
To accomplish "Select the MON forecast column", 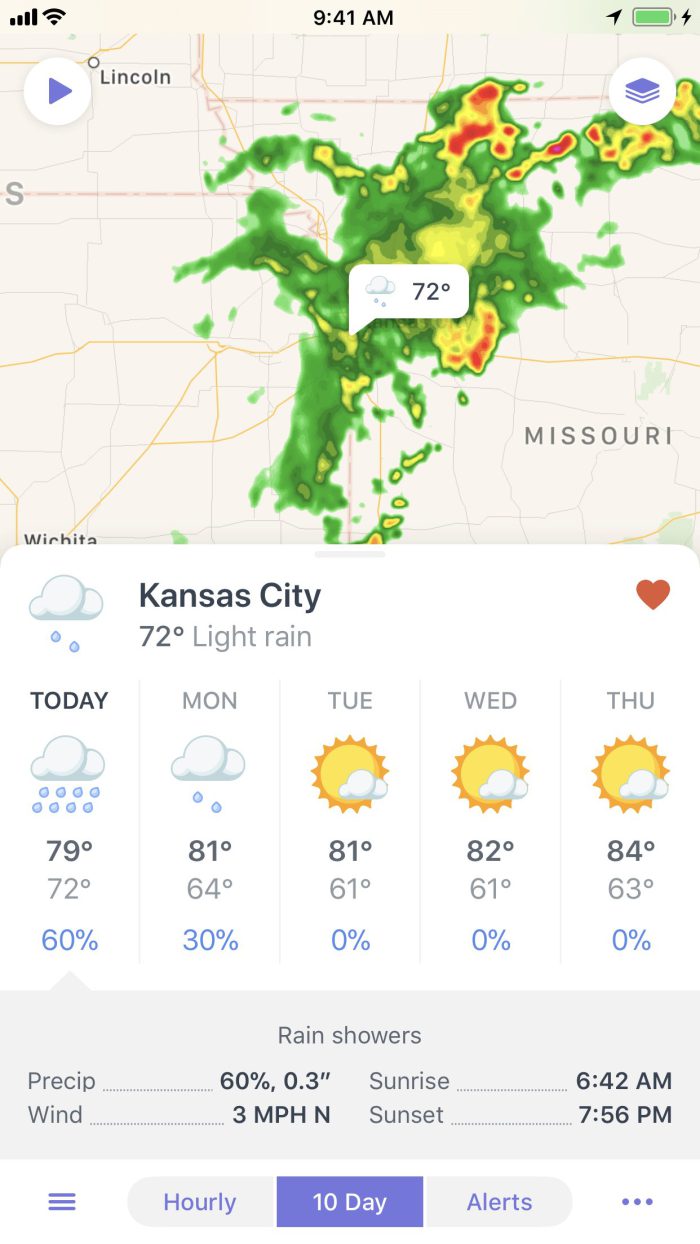I will 210,820.
